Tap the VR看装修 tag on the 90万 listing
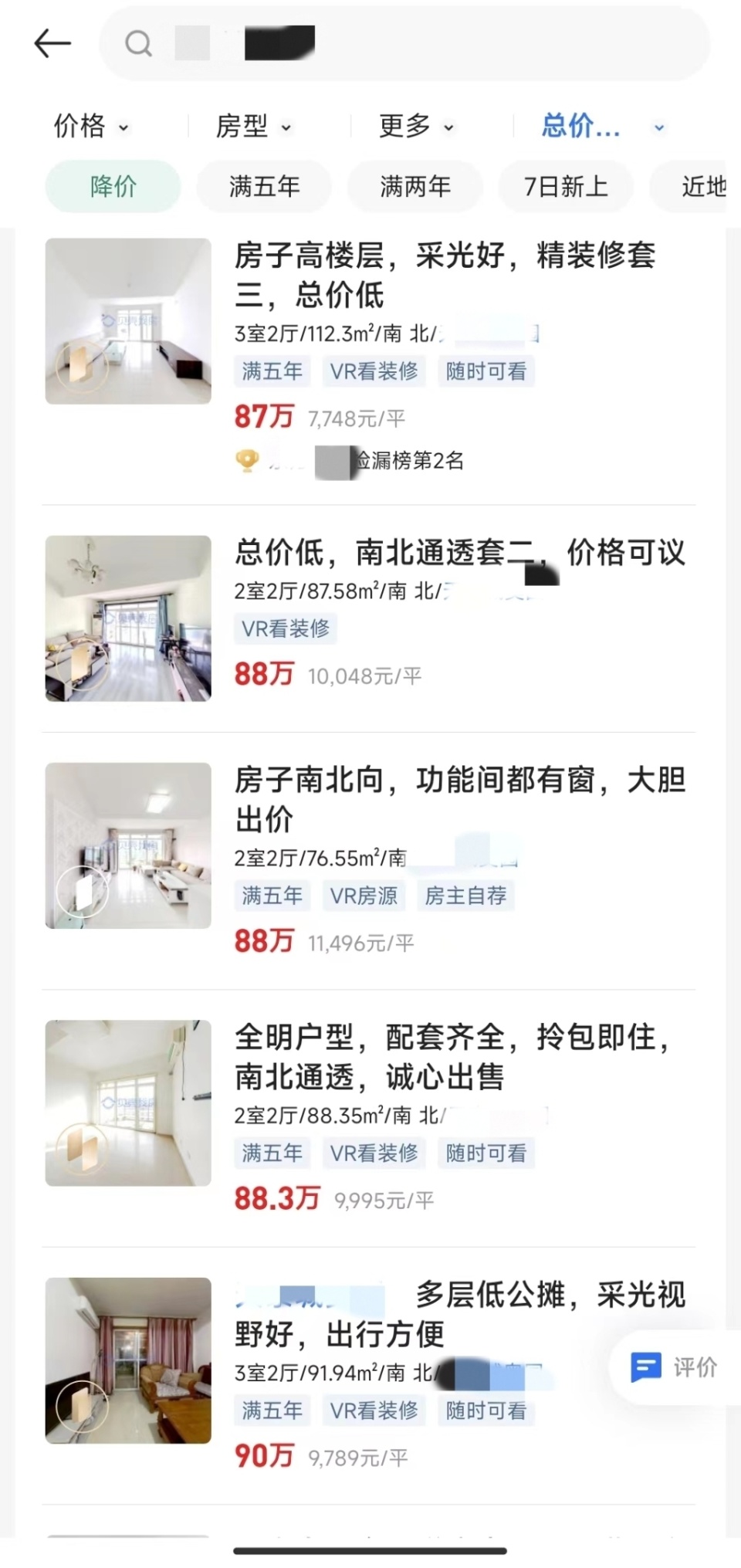This screenshot has height=1568, width=741. 374,1411
